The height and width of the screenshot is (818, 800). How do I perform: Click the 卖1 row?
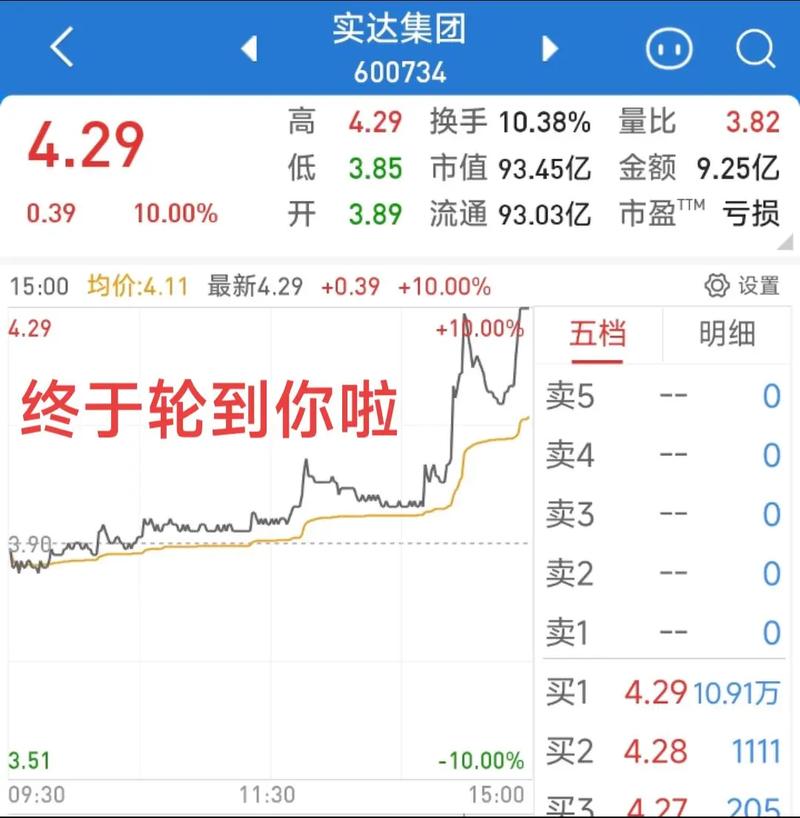660,630
